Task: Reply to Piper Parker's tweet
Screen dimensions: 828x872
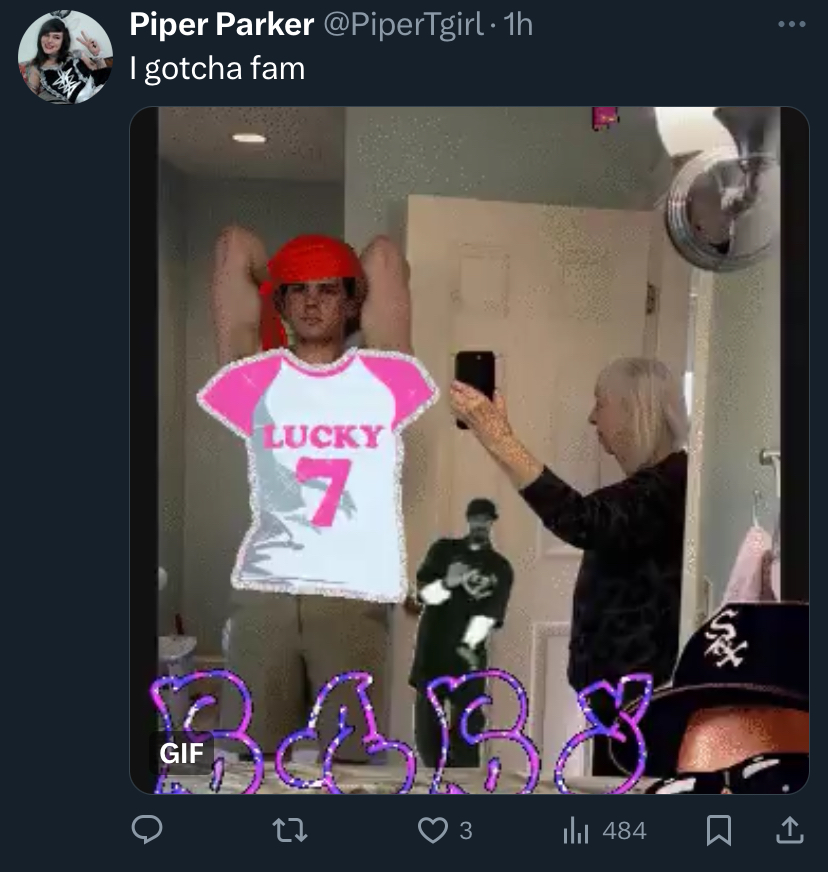Action: point(148,829)
